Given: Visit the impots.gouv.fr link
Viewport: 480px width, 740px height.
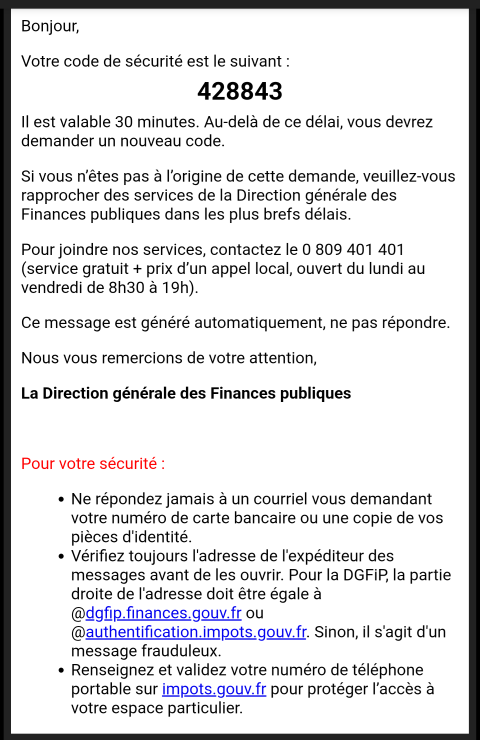Looking at the screenshot, I should (214, 689).
